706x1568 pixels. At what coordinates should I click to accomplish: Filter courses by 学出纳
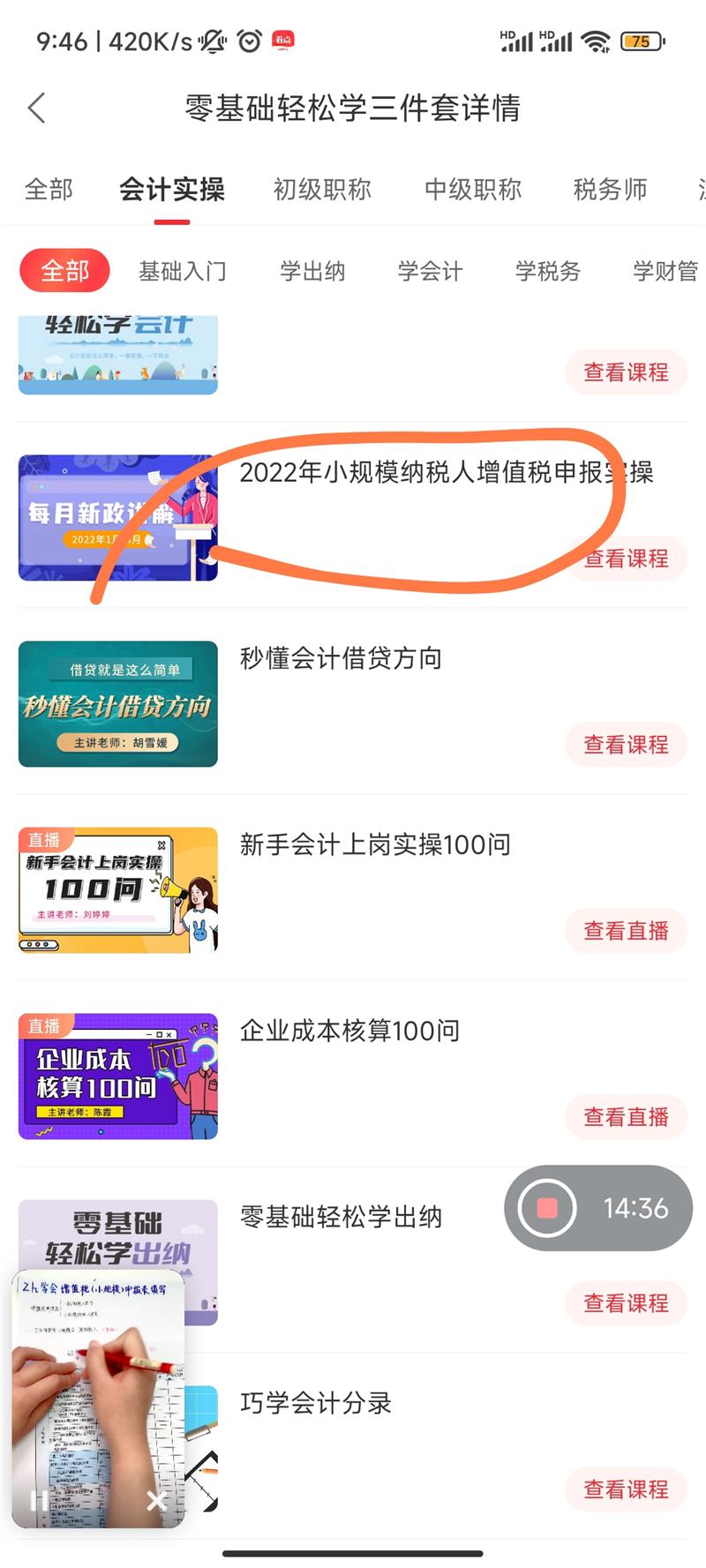point(312,271)
